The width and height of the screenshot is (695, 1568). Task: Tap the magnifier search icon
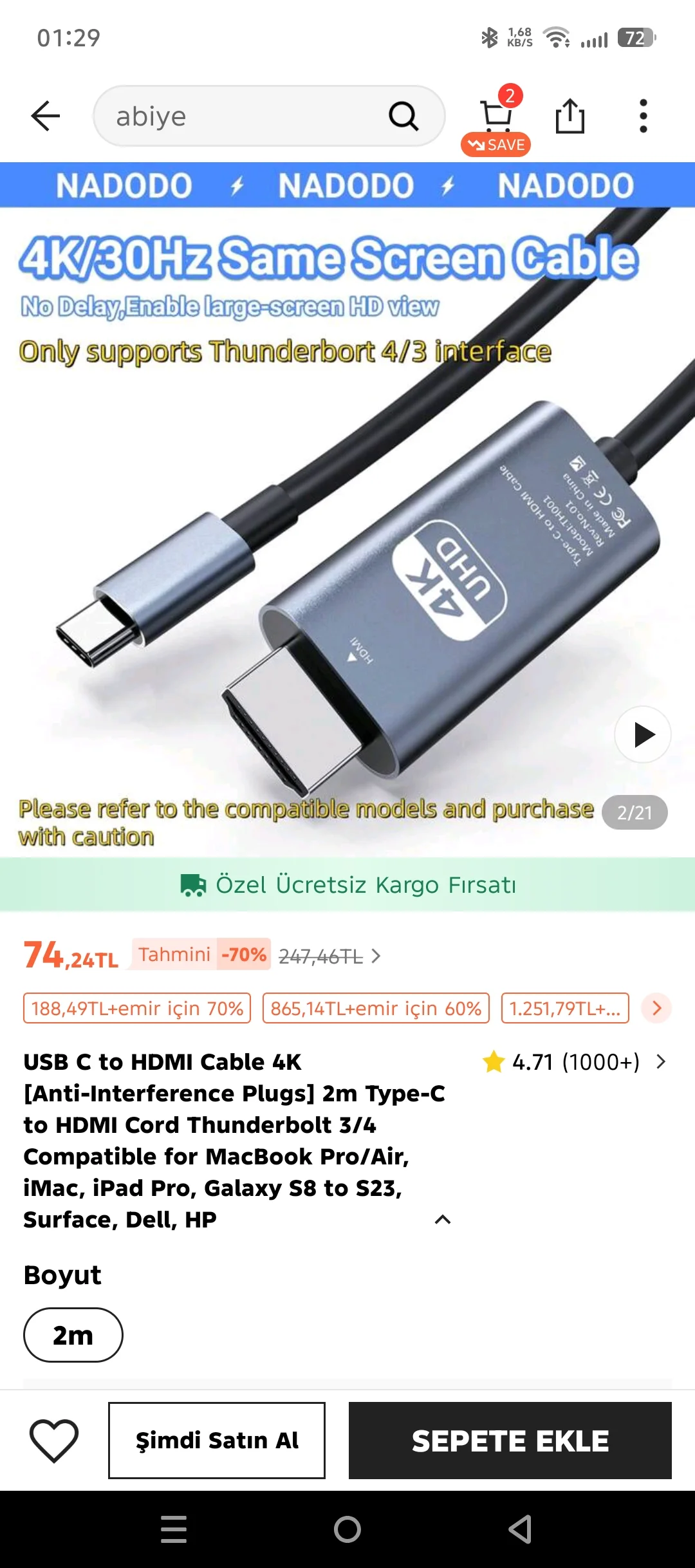coord(403,116)
